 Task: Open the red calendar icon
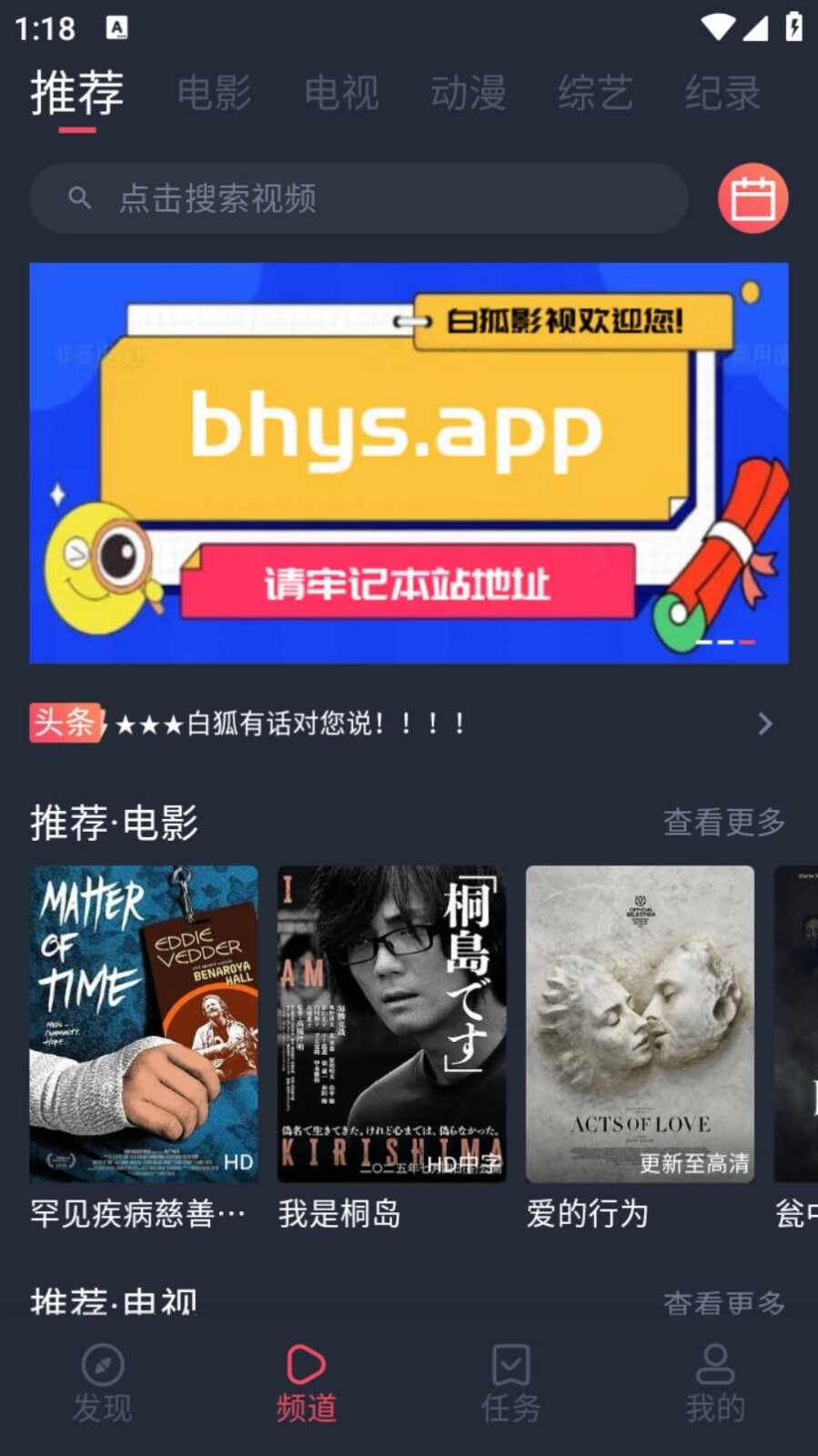(752, 198)
